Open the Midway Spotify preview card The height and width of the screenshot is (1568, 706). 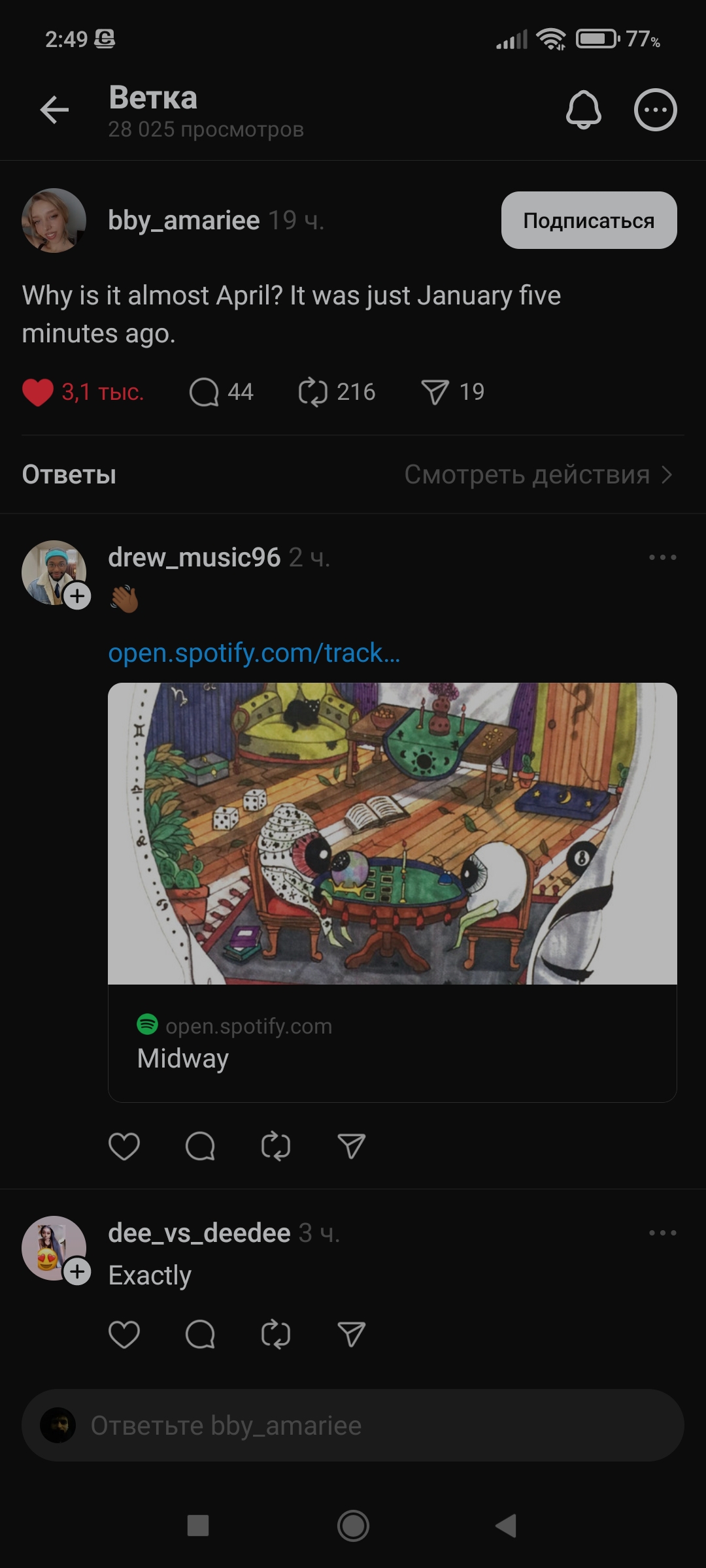(x=392, y=892)
